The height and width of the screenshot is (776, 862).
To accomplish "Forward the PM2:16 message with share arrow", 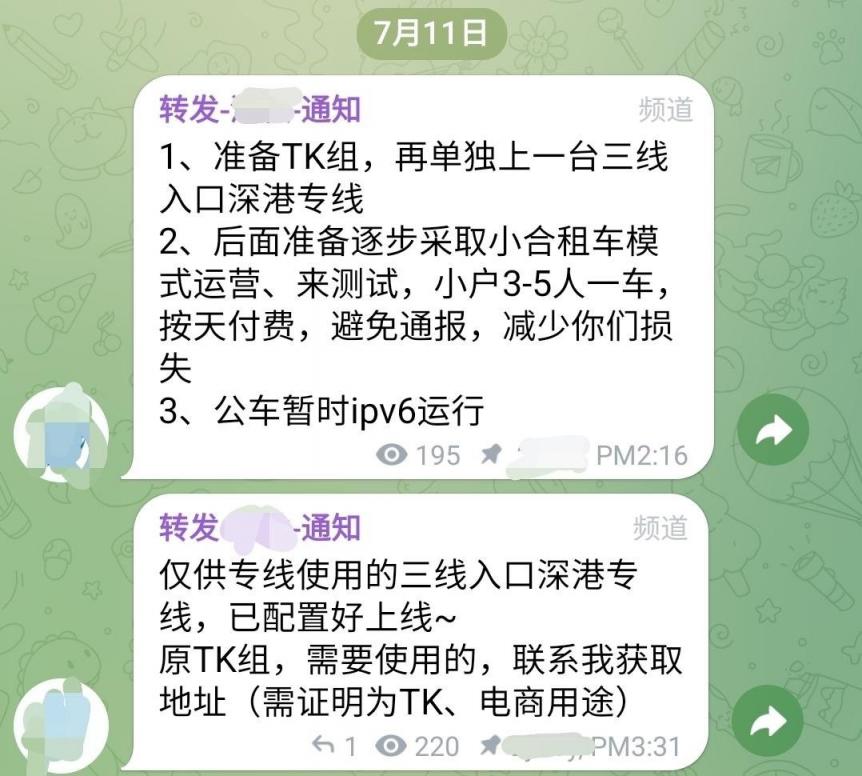I will point(772,431).
